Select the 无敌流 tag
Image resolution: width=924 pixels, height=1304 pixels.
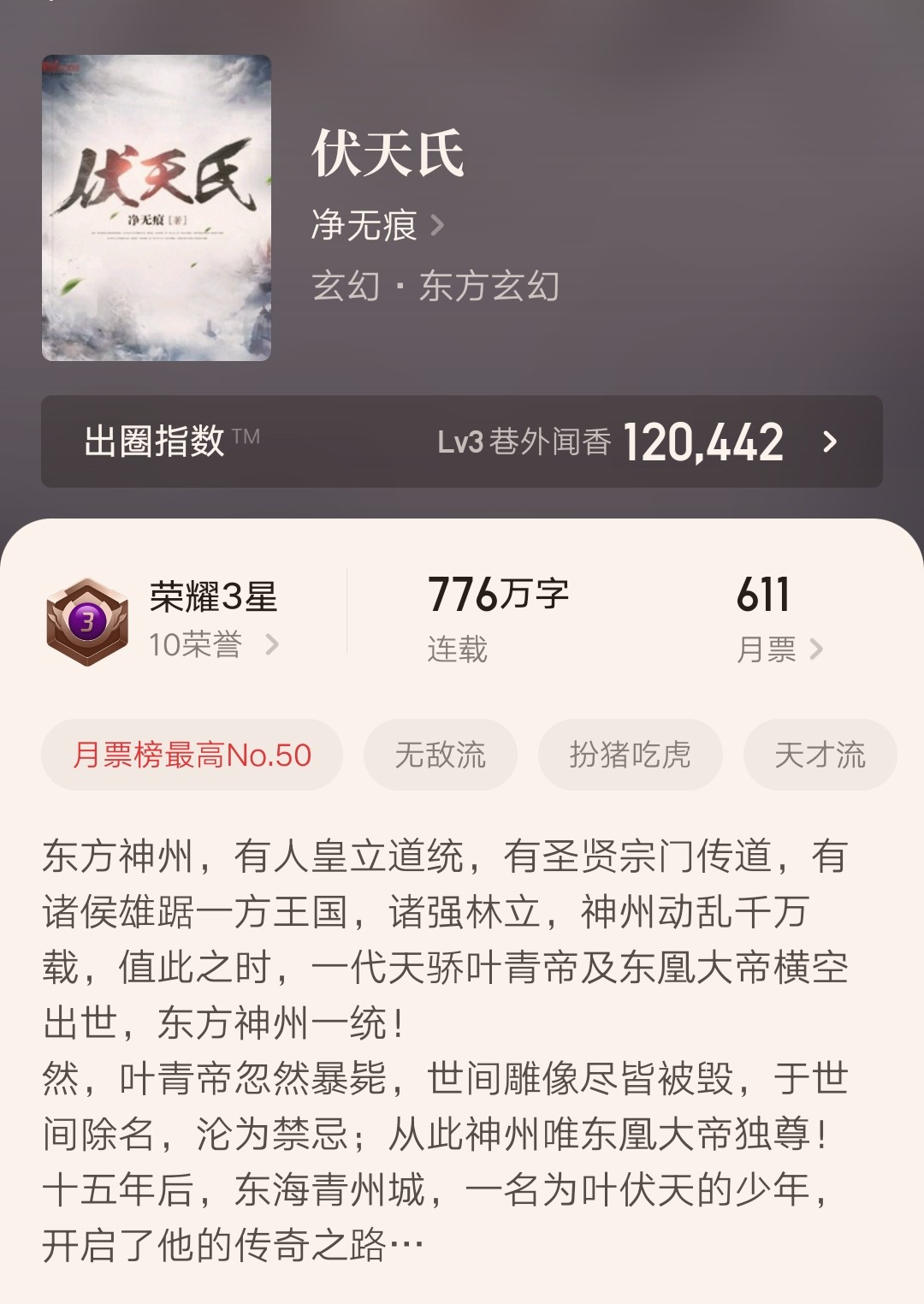(x=441, y=755)
